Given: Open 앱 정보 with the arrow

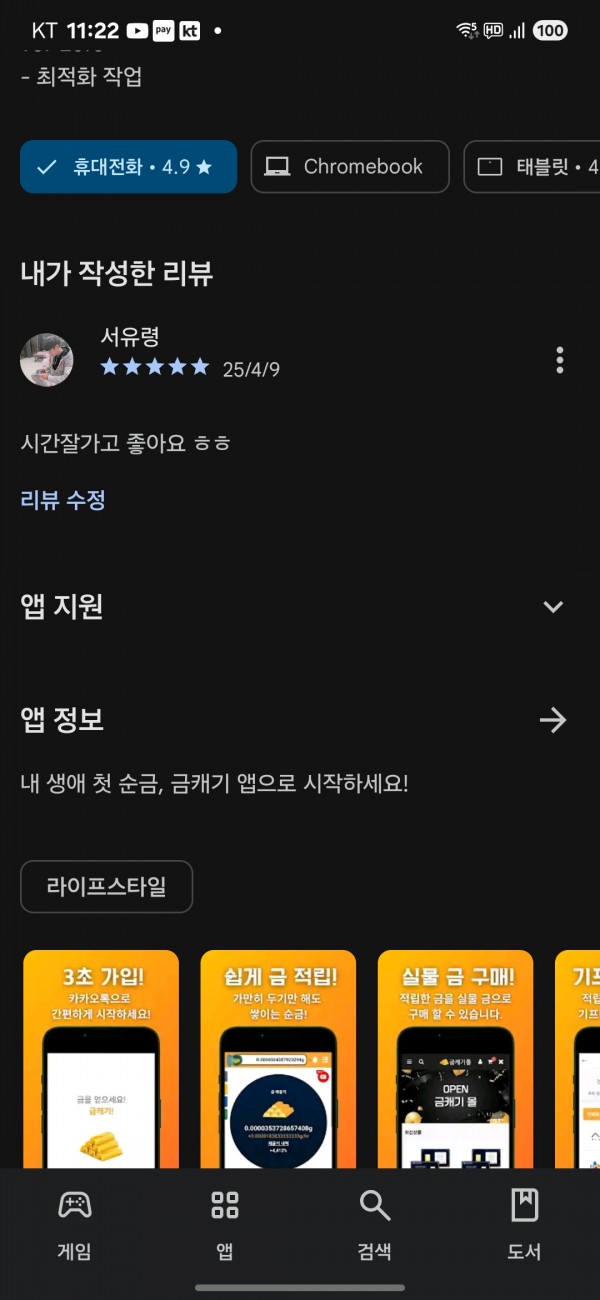Looking at the screenshot, I should point(553,720).
